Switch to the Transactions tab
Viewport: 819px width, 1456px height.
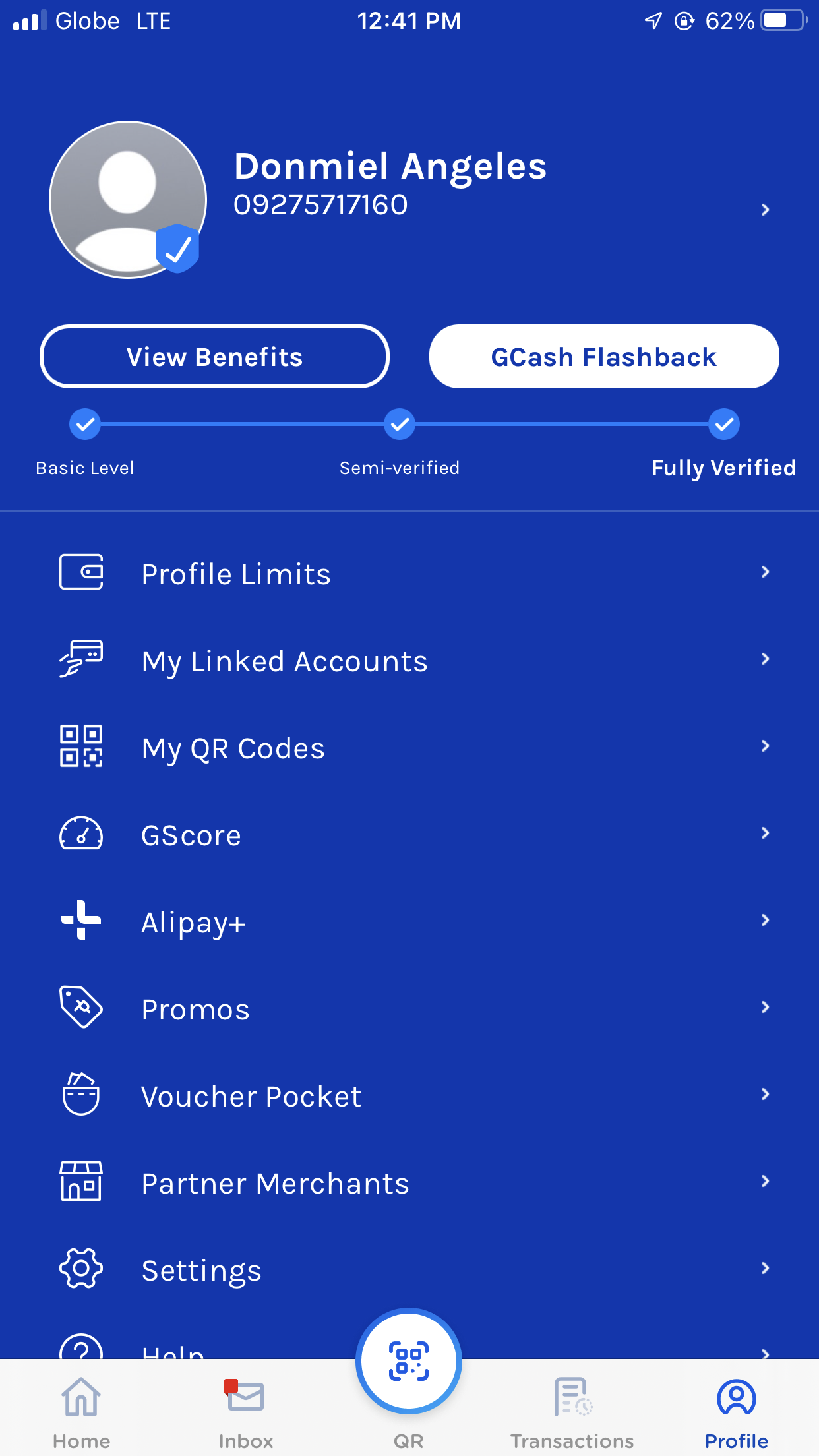pos(572,1412)
